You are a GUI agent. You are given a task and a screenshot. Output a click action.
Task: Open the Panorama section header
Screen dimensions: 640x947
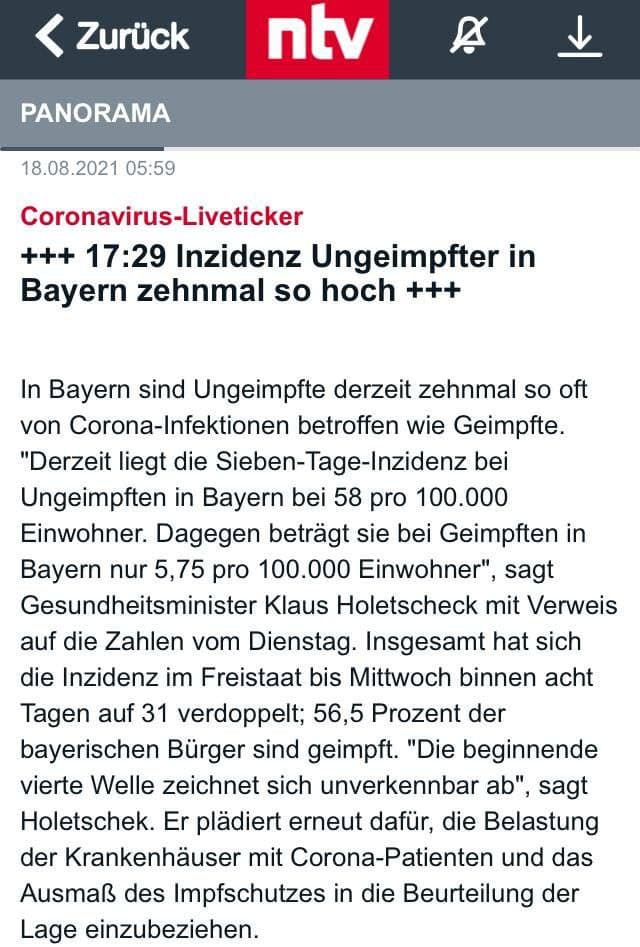coord(96,113)
